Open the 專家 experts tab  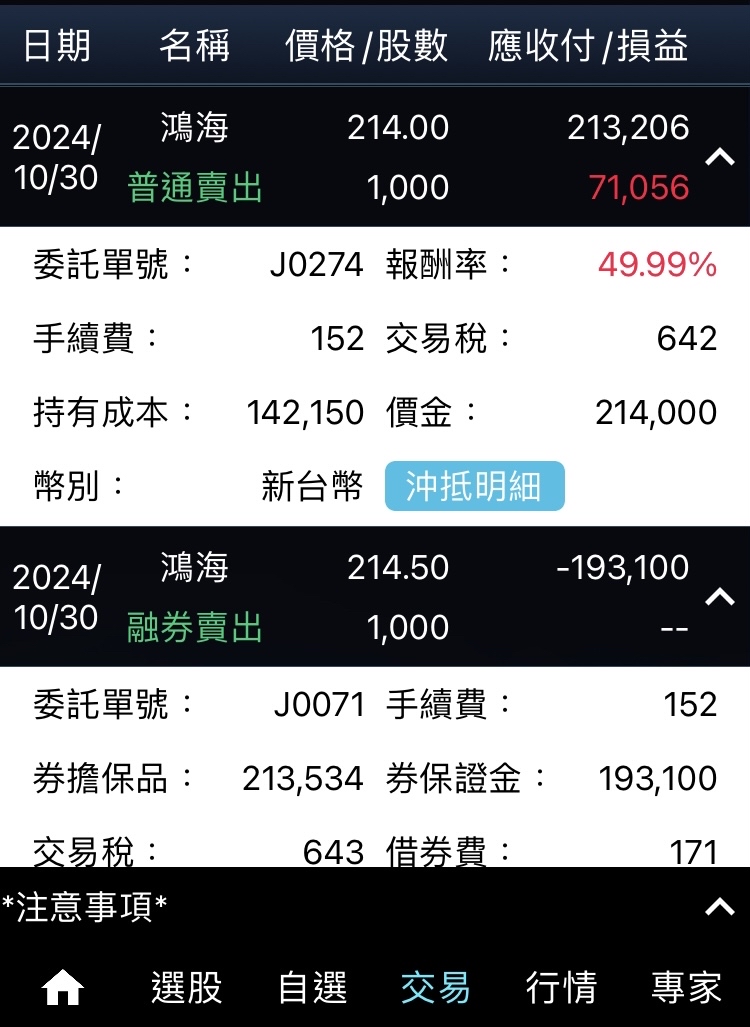(x=686, y=988)
